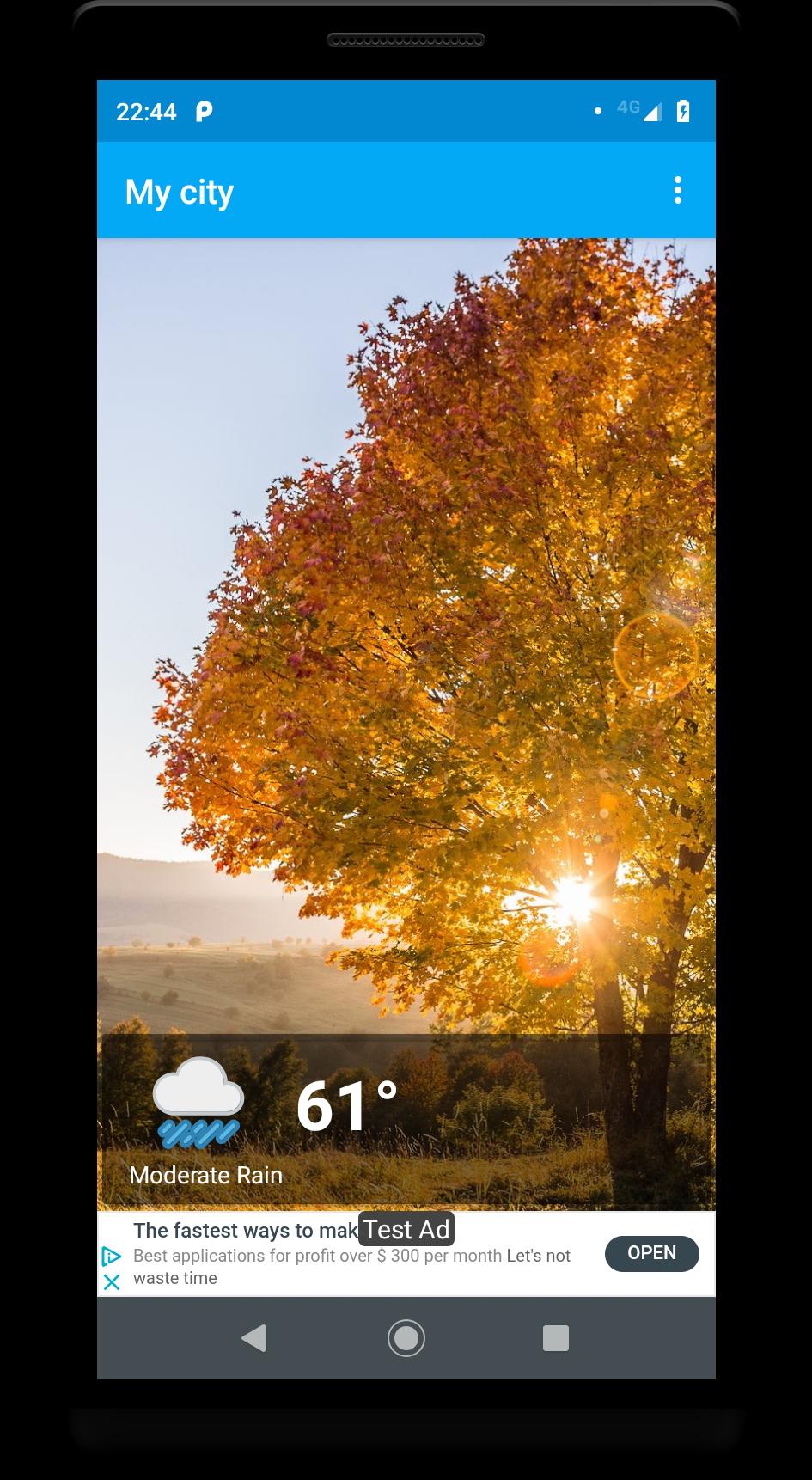Image resolution: width=812 pixels, height=1480 pixels.
Task: Open the recent apps view
Action: 556,1338
